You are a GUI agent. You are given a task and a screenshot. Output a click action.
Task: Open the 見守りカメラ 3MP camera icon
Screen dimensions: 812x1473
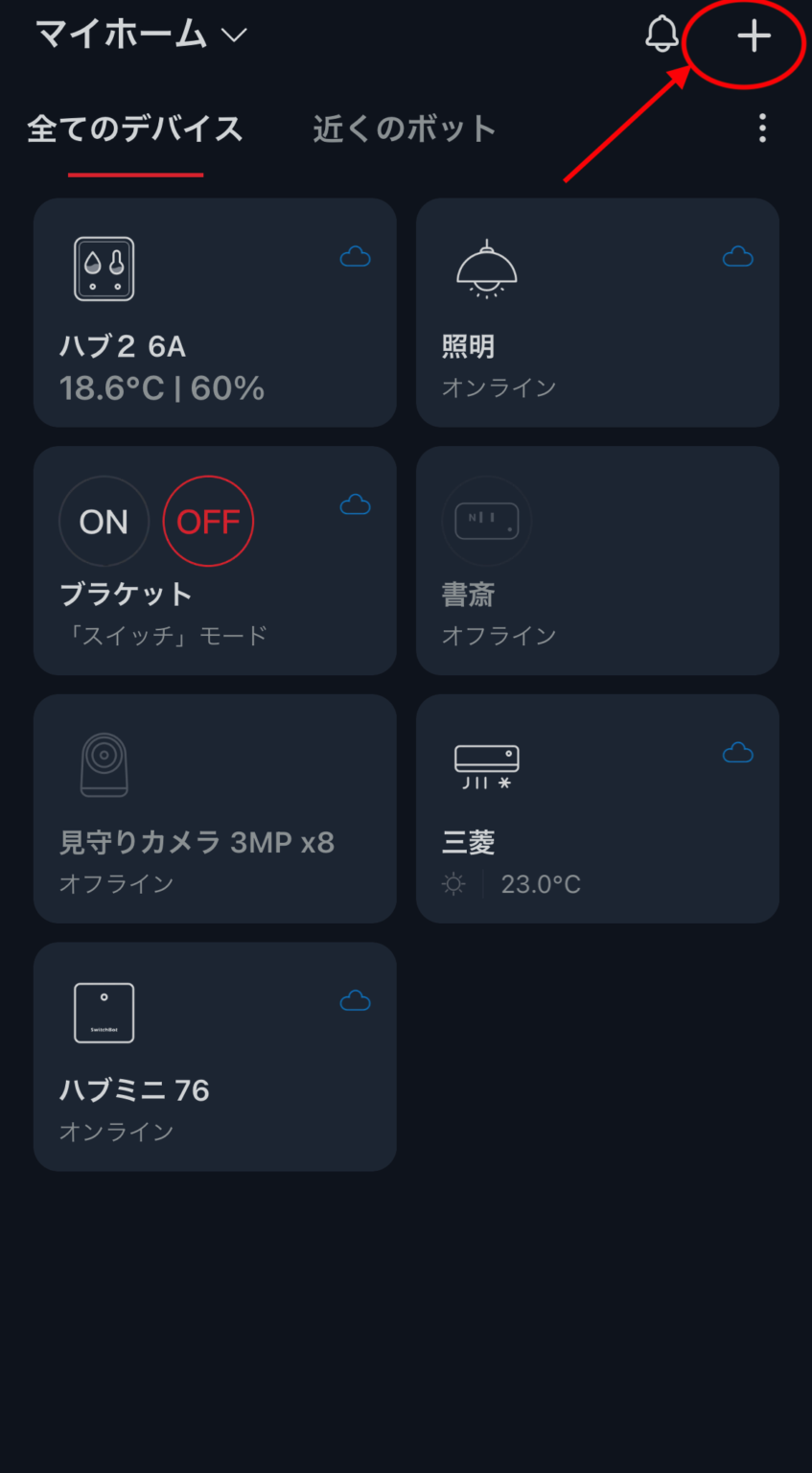(x=104, y=765)
